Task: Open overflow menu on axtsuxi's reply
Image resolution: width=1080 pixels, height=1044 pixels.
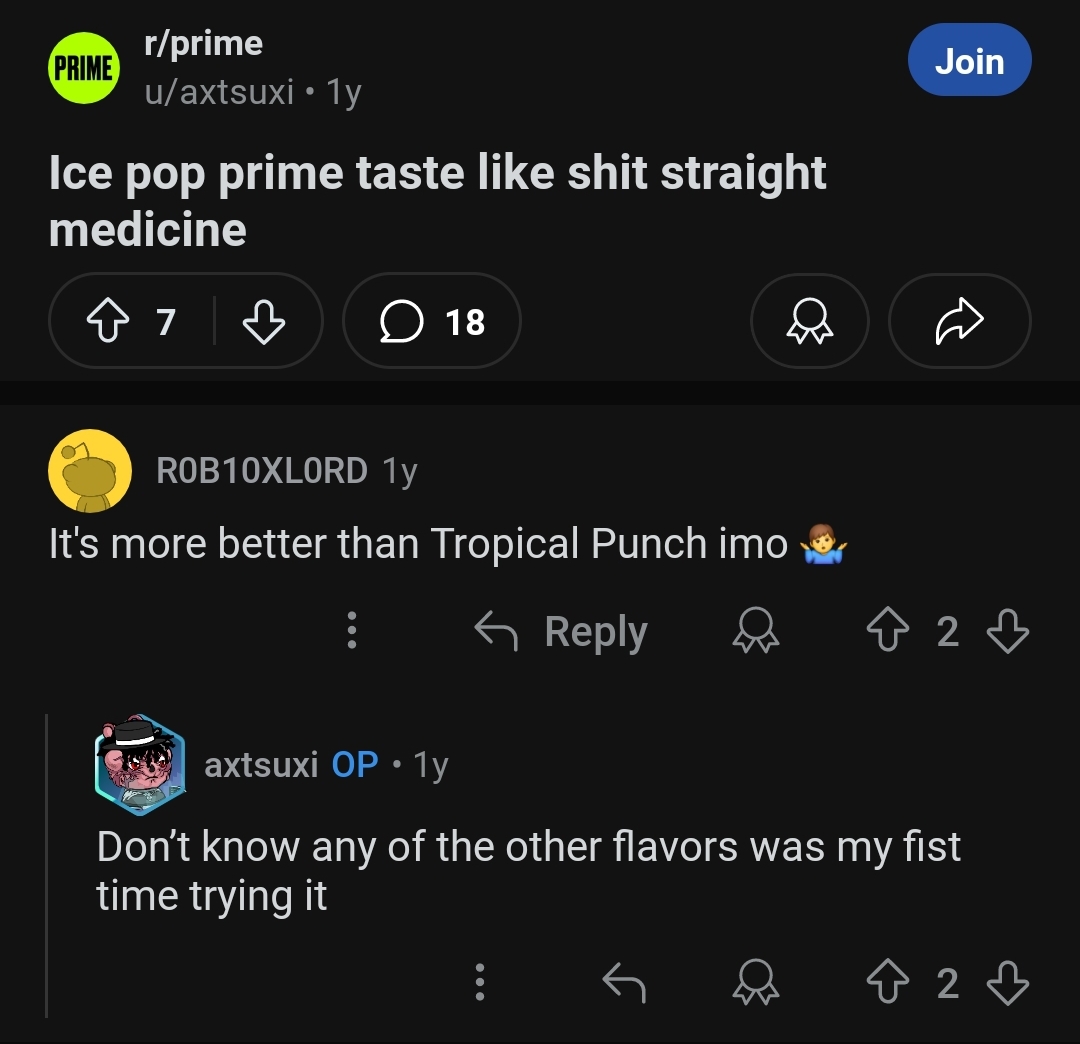Action: [x=480, y=984]
